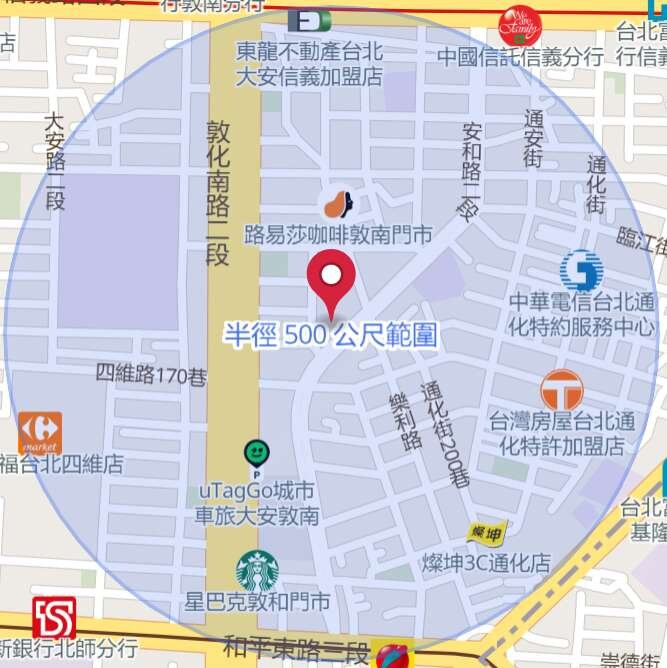Select the Carrefour market 四維店 marker
667x668 pixels.
pyautogui.click(x=39, y=432)
